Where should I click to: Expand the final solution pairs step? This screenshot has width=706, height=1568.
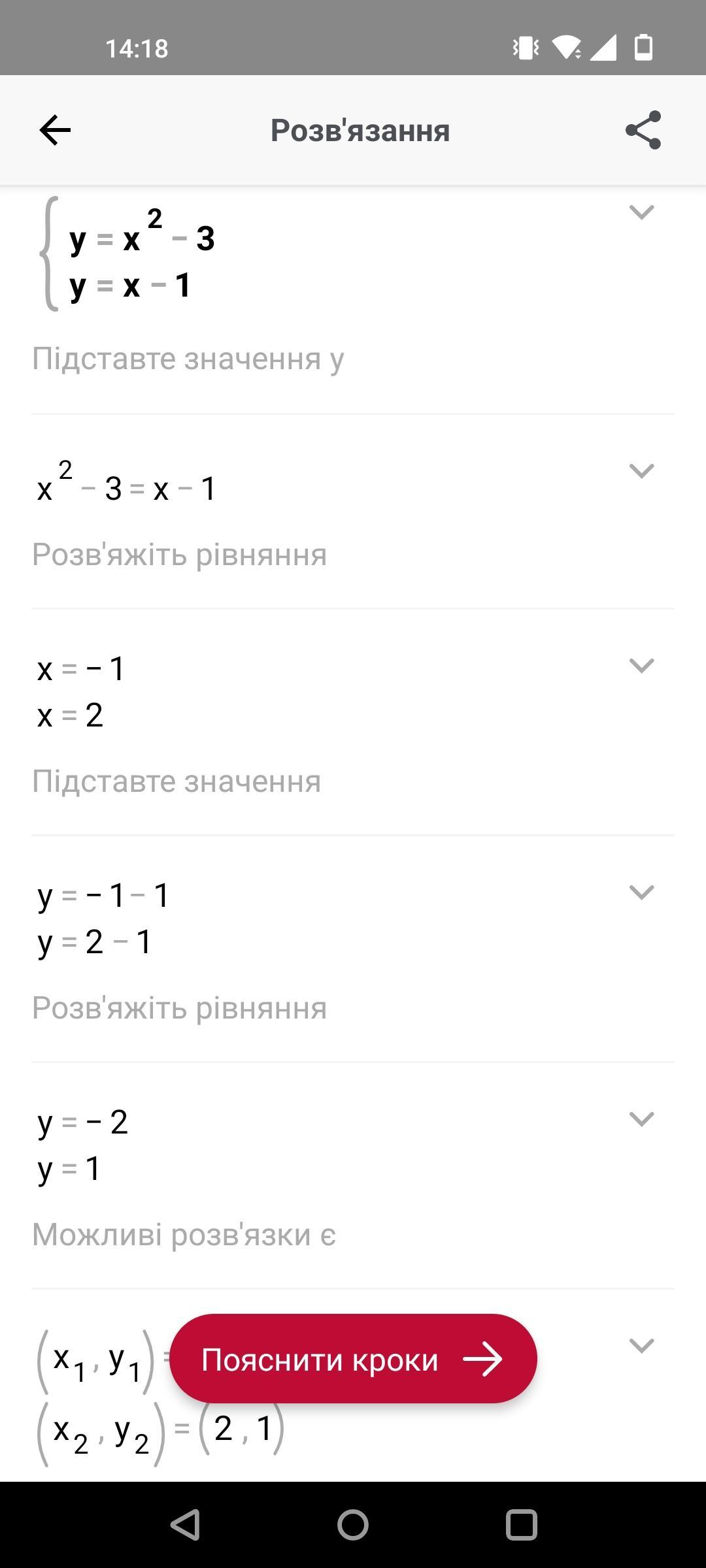[x=641, y=1346]
